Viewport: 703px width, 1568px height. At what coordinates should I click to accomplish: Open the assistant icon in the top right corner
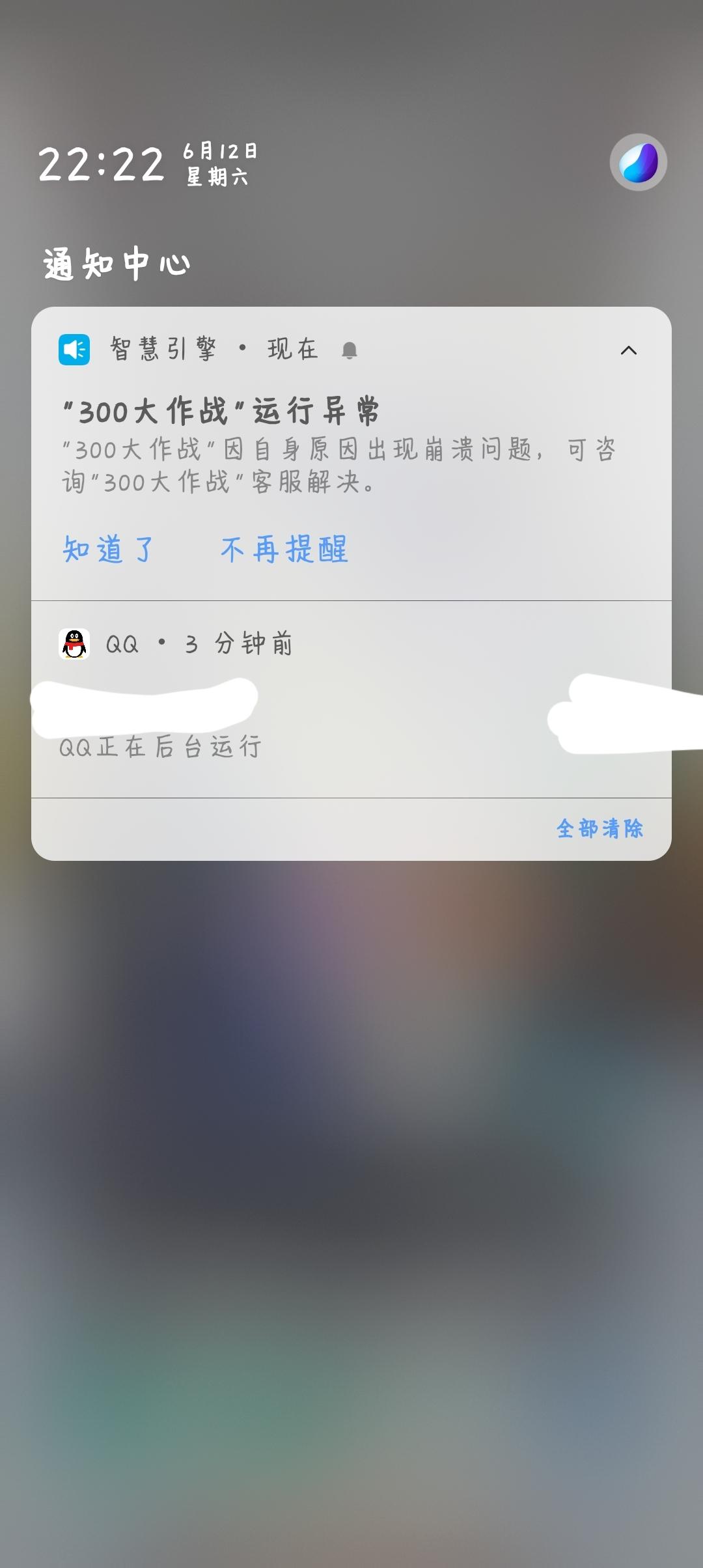(x=637, y=161)
